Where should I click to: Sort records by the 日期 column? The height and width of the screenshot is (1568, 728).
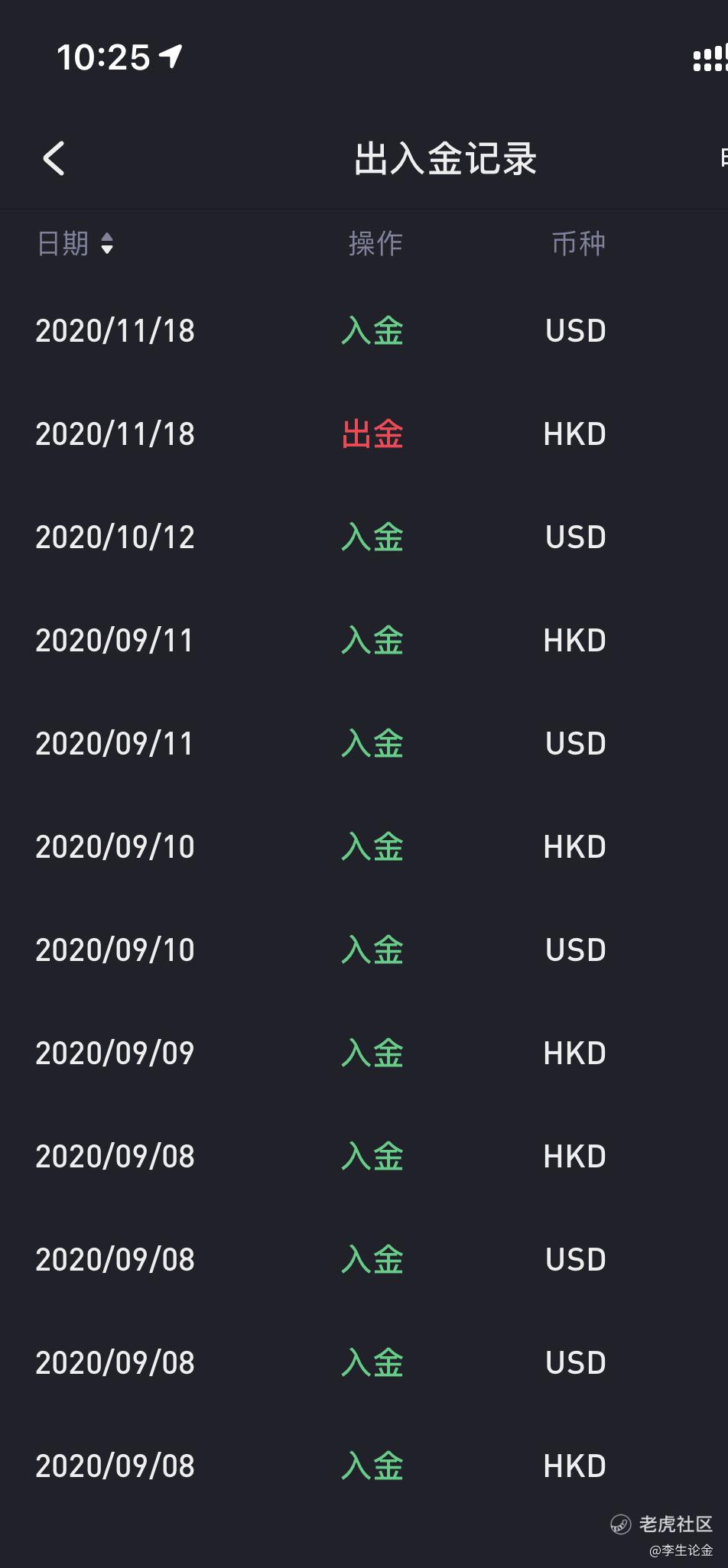(x=76, y=244)
